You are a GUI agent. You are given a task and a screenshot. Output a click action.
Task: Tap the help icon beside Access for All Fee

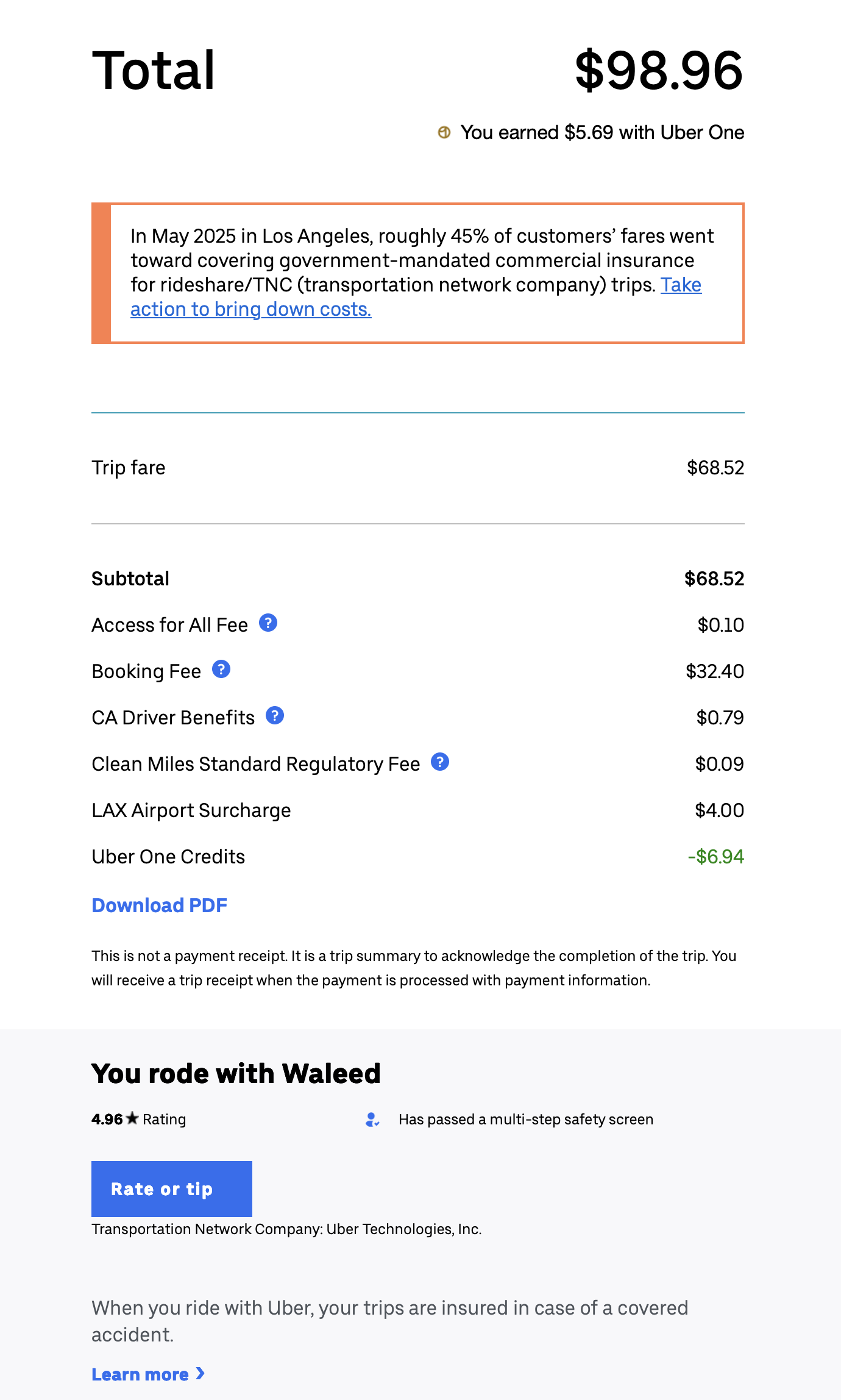268,623
